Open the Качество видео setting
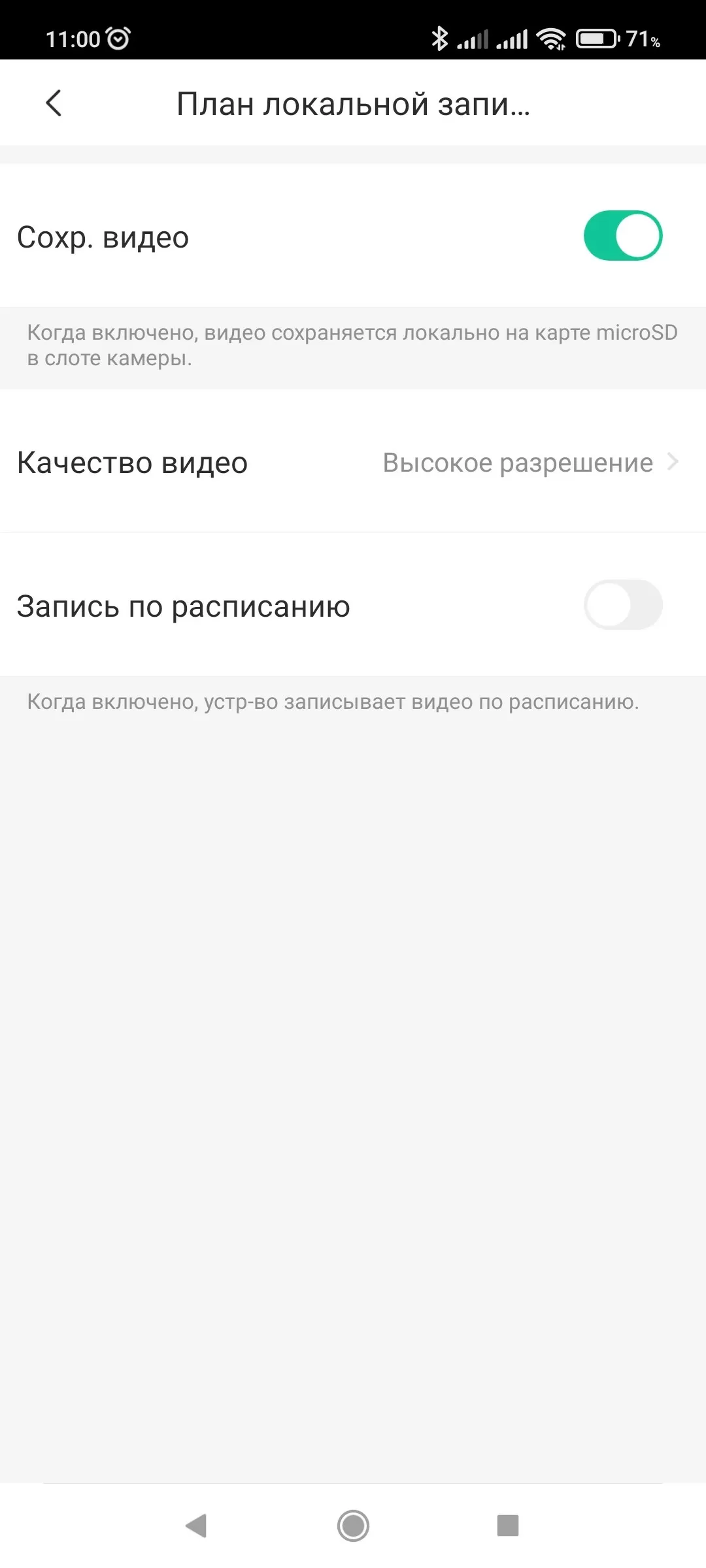This screenshot has height=1568, width=706. [353, 463]
